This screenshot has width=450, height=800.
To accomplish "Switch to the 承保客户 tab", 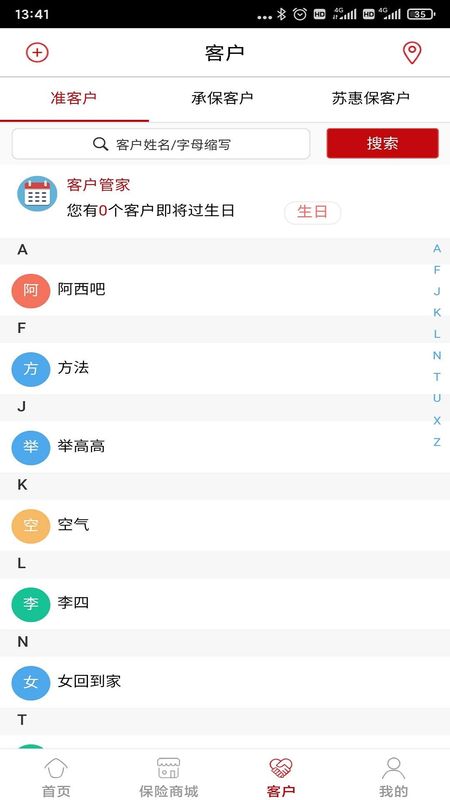I will 222,98.
